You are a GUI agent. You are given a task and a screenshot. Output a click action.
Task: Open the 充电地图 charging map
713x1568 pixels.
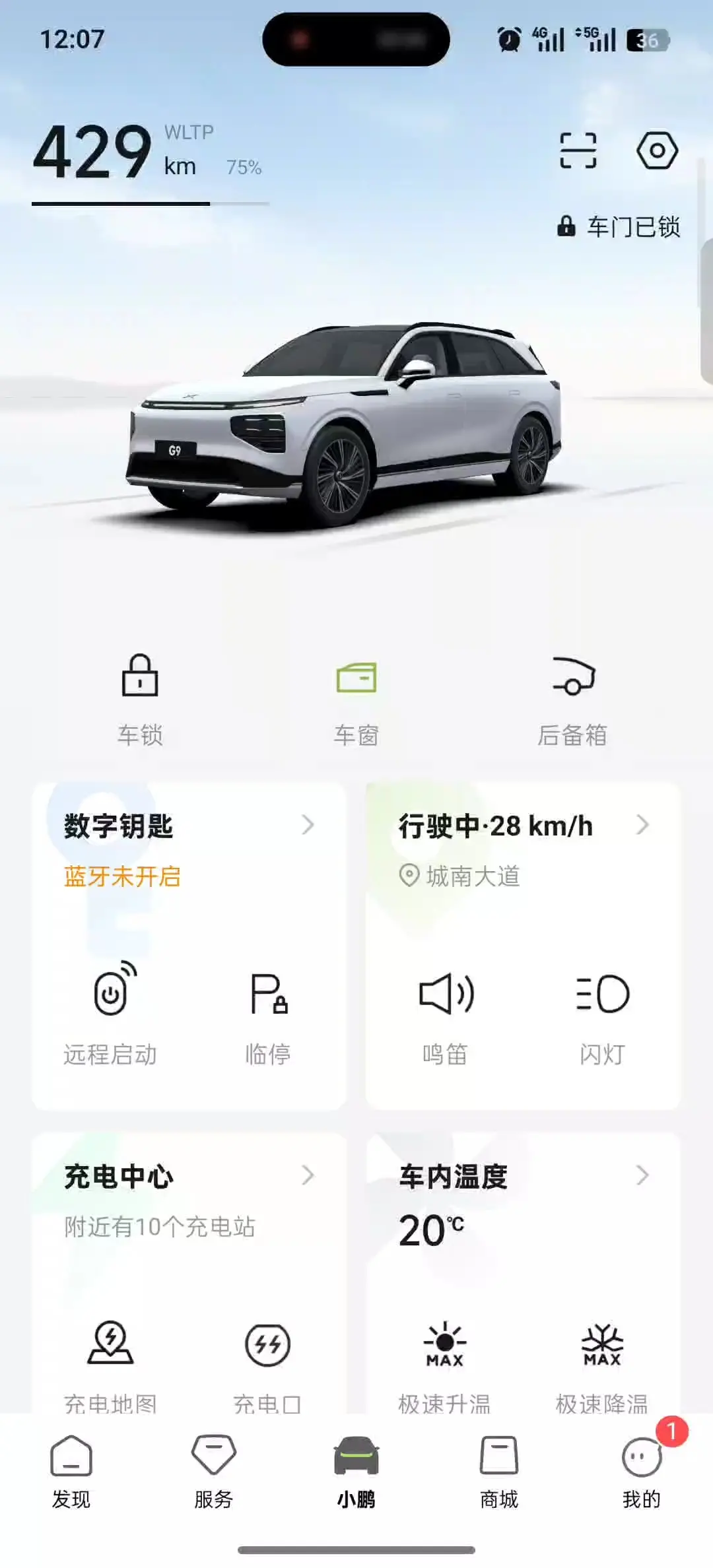pos(110,1363)
